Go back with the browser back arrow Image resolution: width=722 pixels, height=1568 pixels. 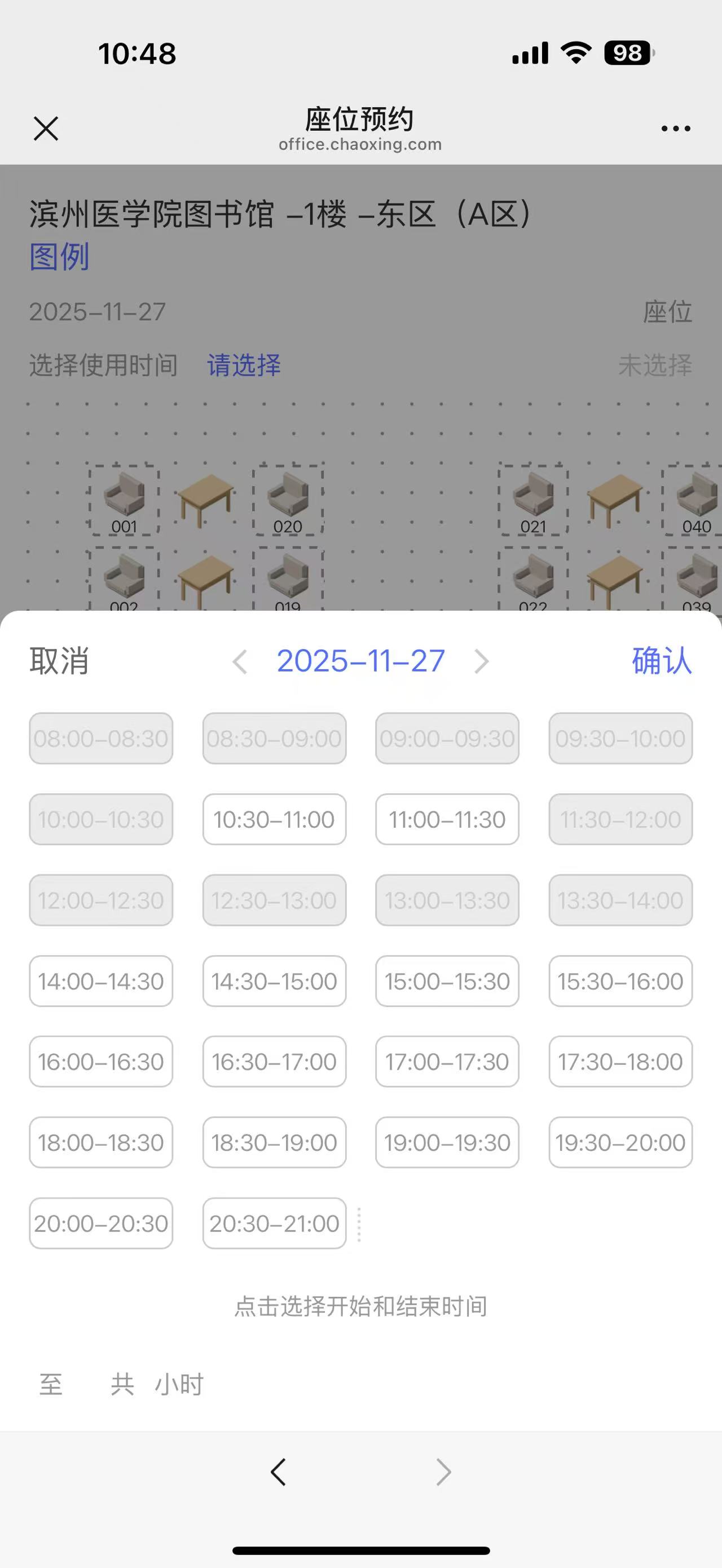[x=278, y=1473]
